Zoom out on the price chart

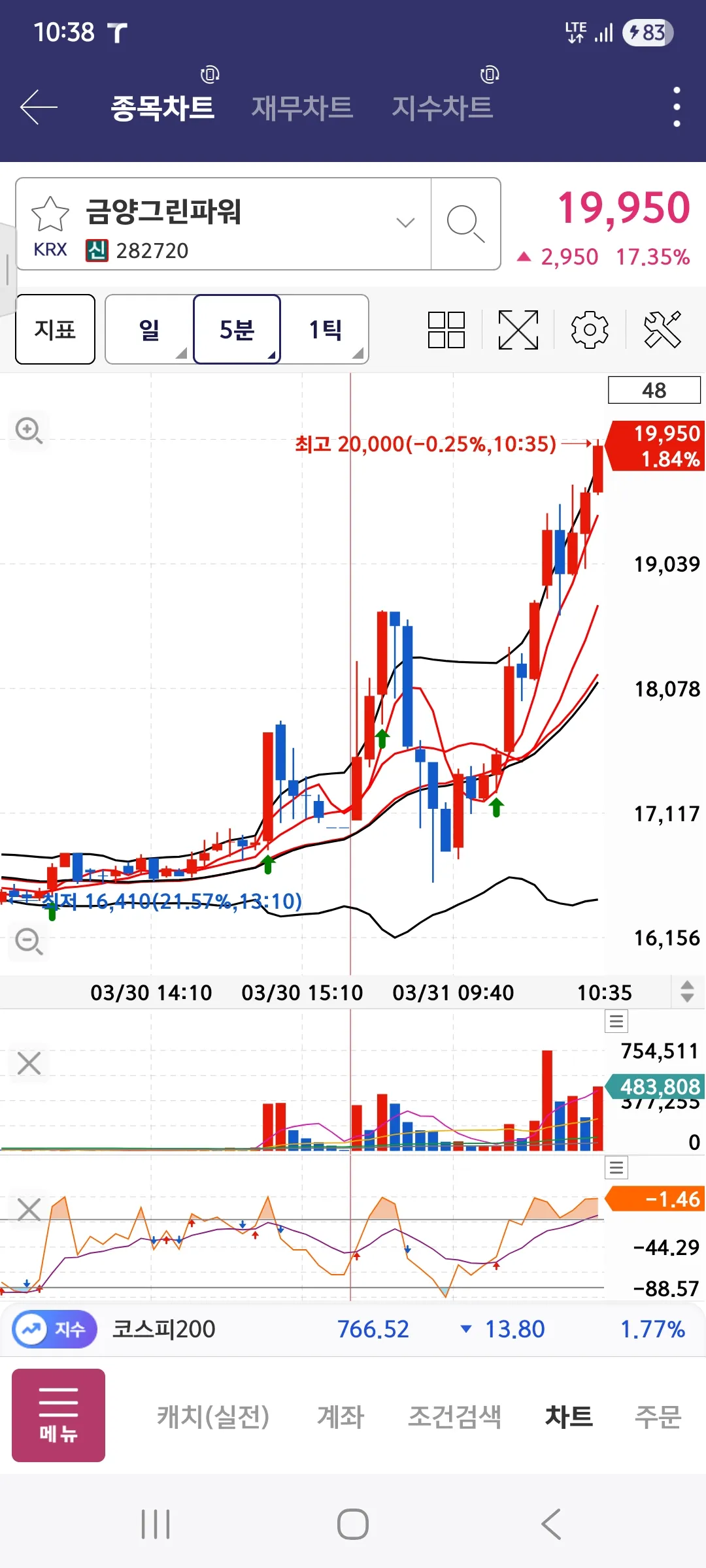point(29,941)
